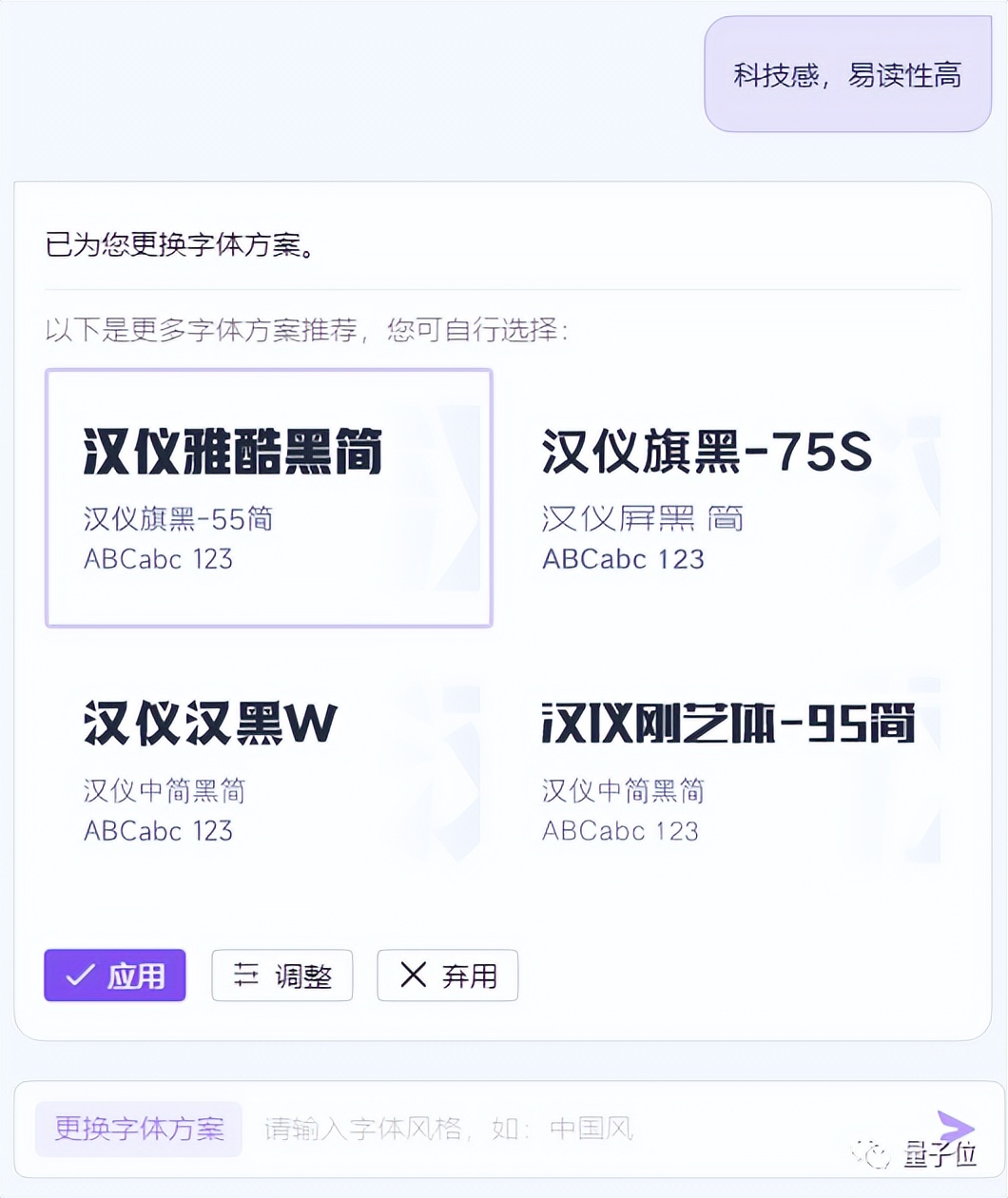Click the font style input field
Screen dimensions: 1008x1198
(475, 1130)
